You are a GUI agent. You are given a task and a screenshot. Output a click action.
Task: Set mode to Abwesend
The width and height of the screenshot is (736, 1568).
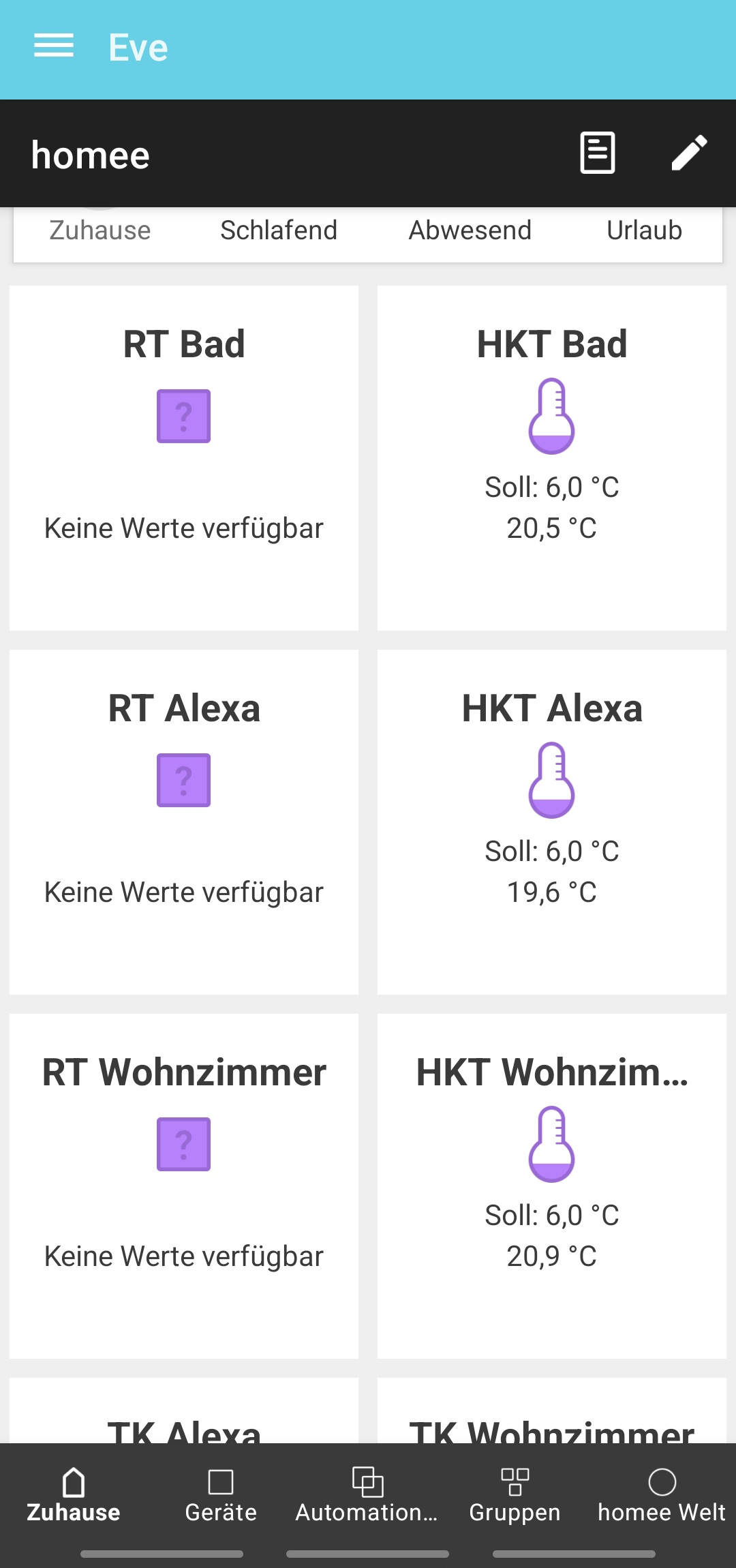click(x=470, y=230)
